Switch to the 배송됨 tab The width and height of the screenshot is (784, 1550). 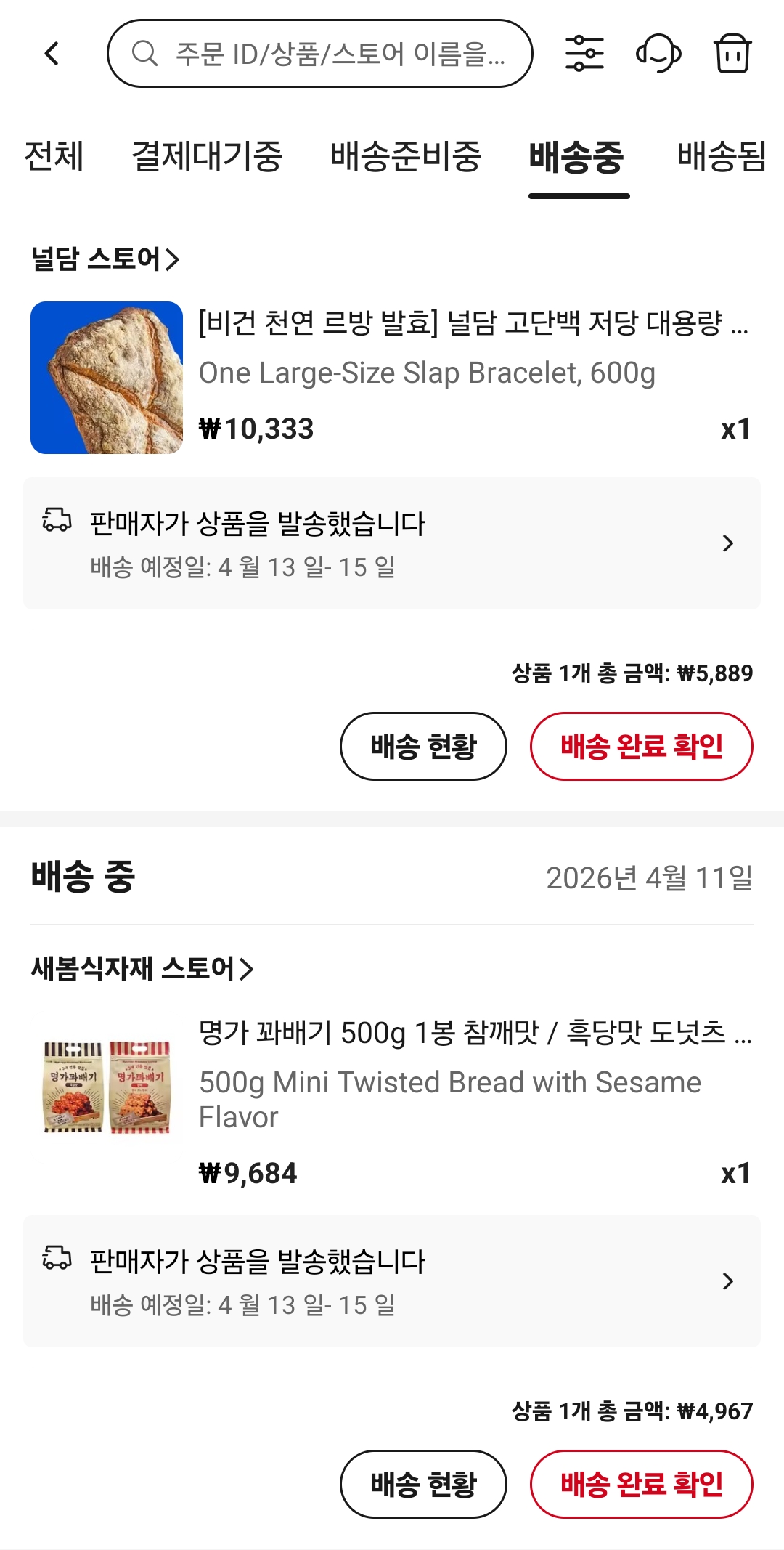click(722, 156)
